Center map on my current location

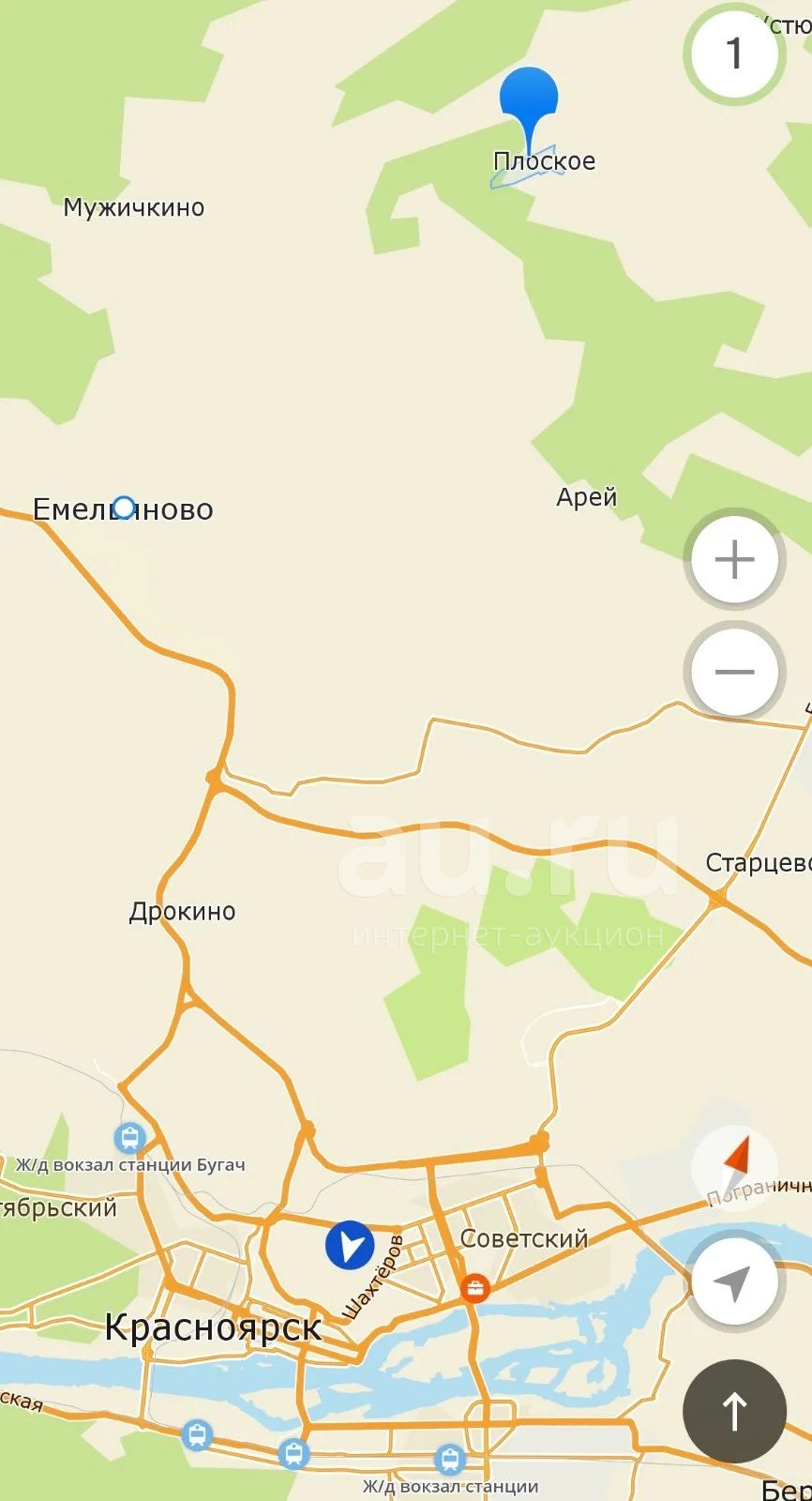[x=734, y=1281]
